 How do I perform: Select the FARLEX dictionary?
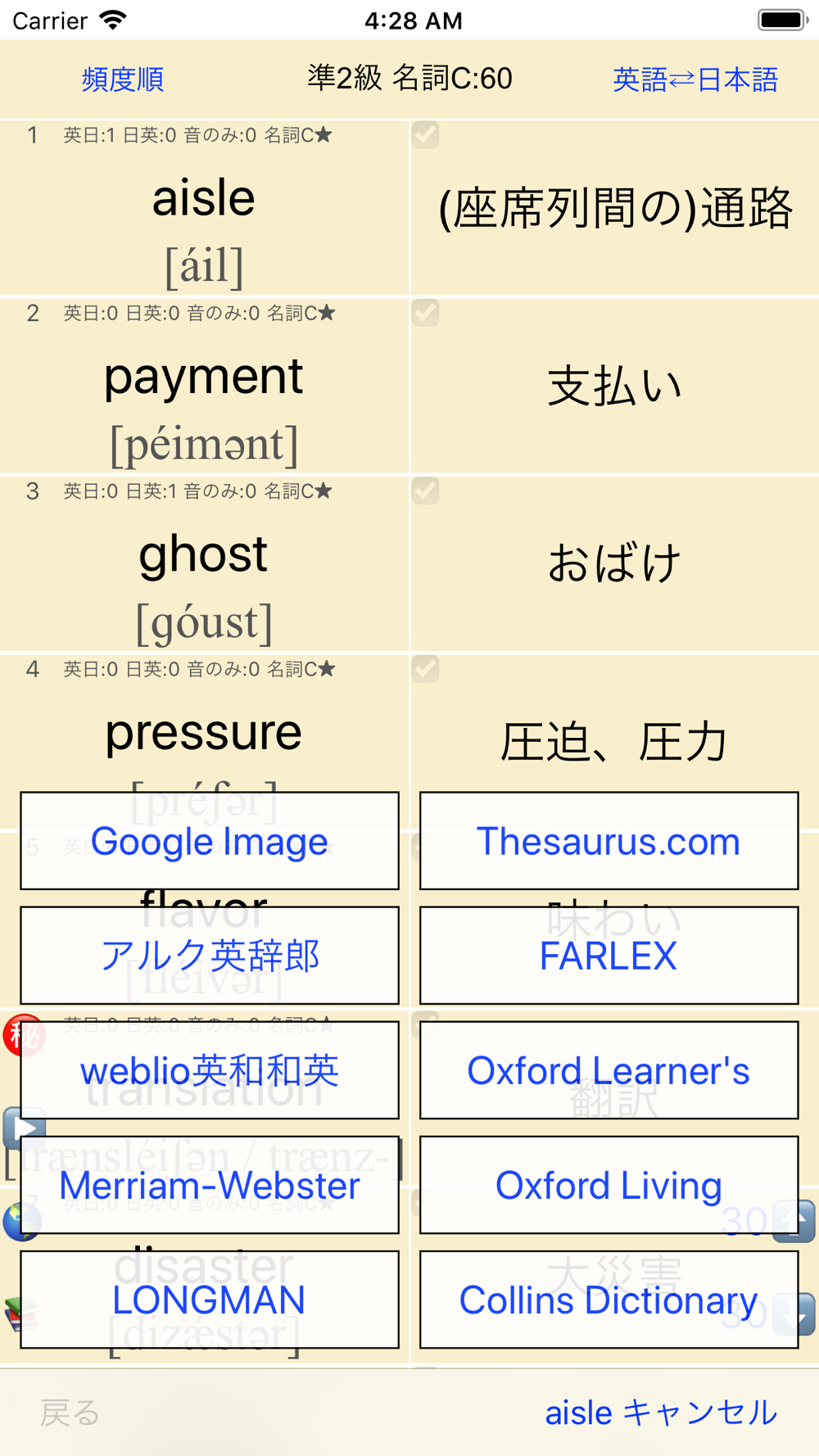(609, 956)
